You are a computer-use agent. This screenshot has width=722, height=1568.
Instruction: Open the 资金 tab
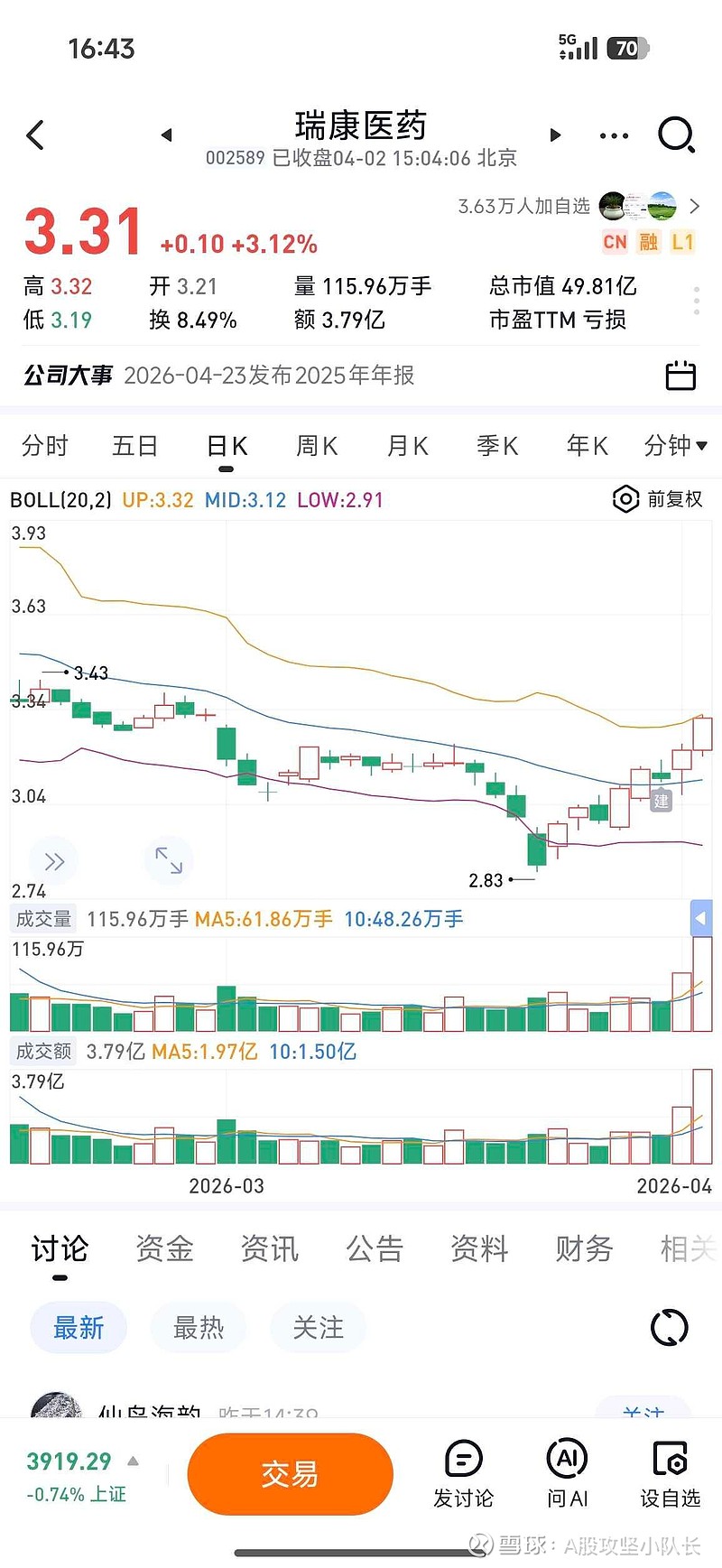(165, 1249)
